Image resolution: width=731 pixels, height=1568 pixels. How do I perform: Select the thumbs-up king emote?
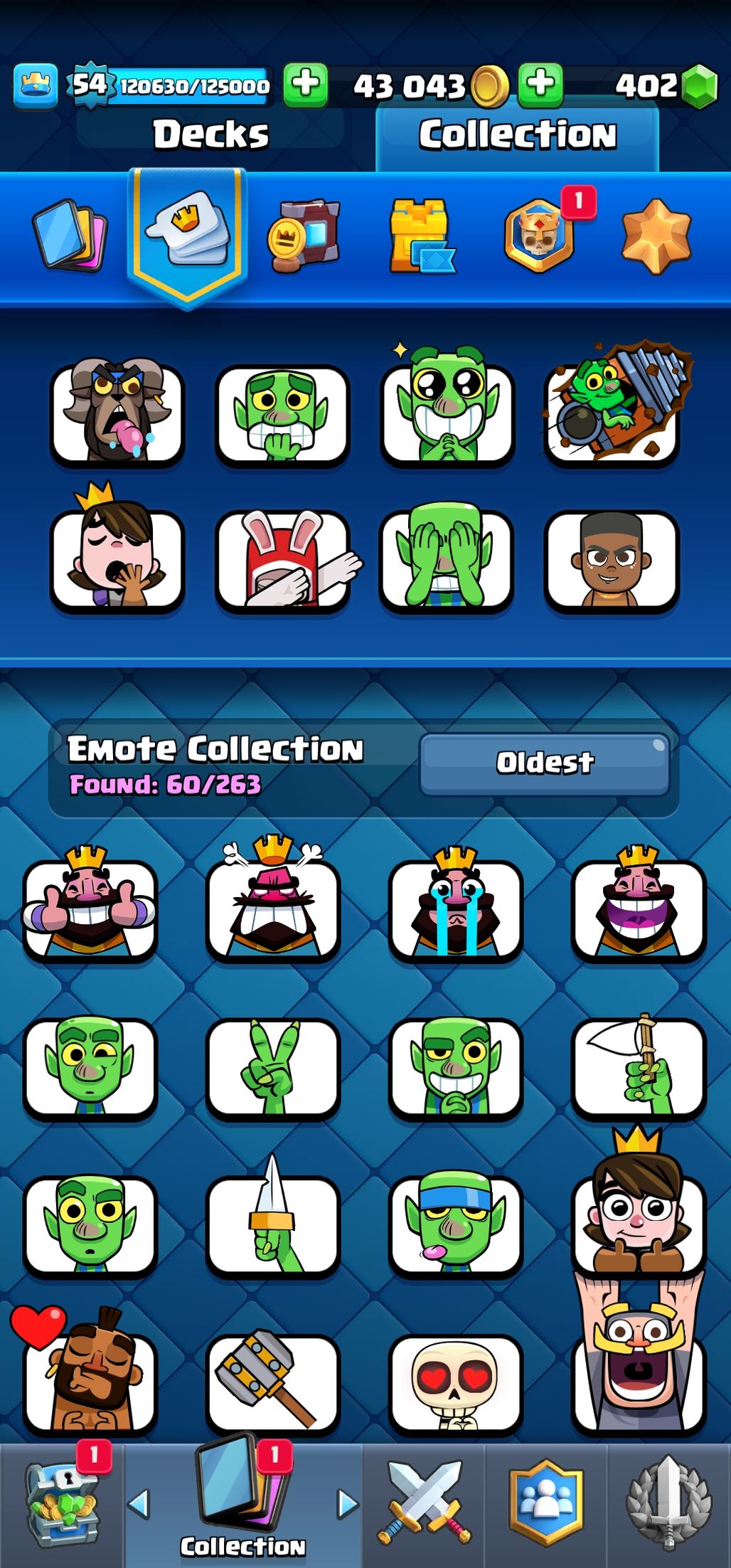tap(90, 905)
